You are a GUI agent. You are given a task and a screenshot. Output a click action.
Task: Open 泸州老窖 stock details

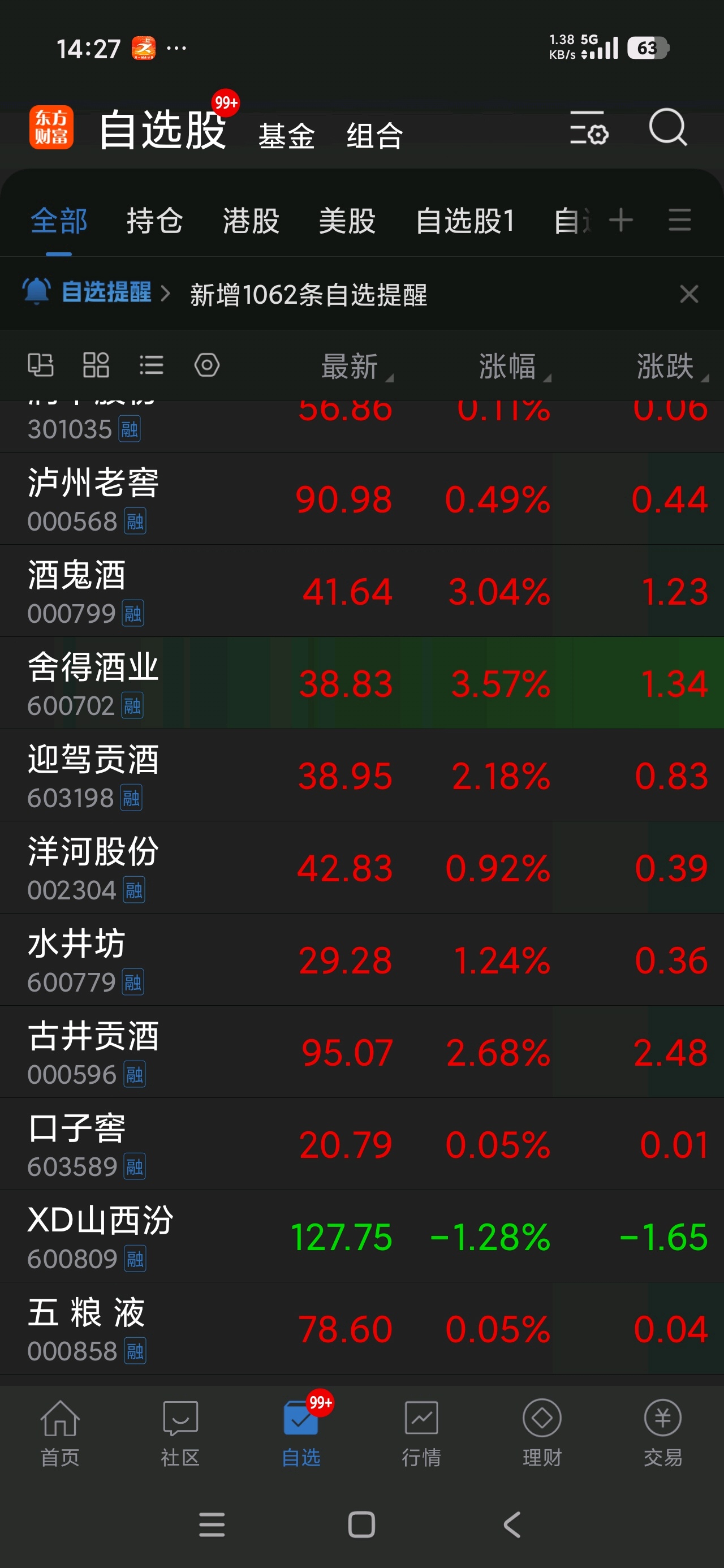pos(361,498)
